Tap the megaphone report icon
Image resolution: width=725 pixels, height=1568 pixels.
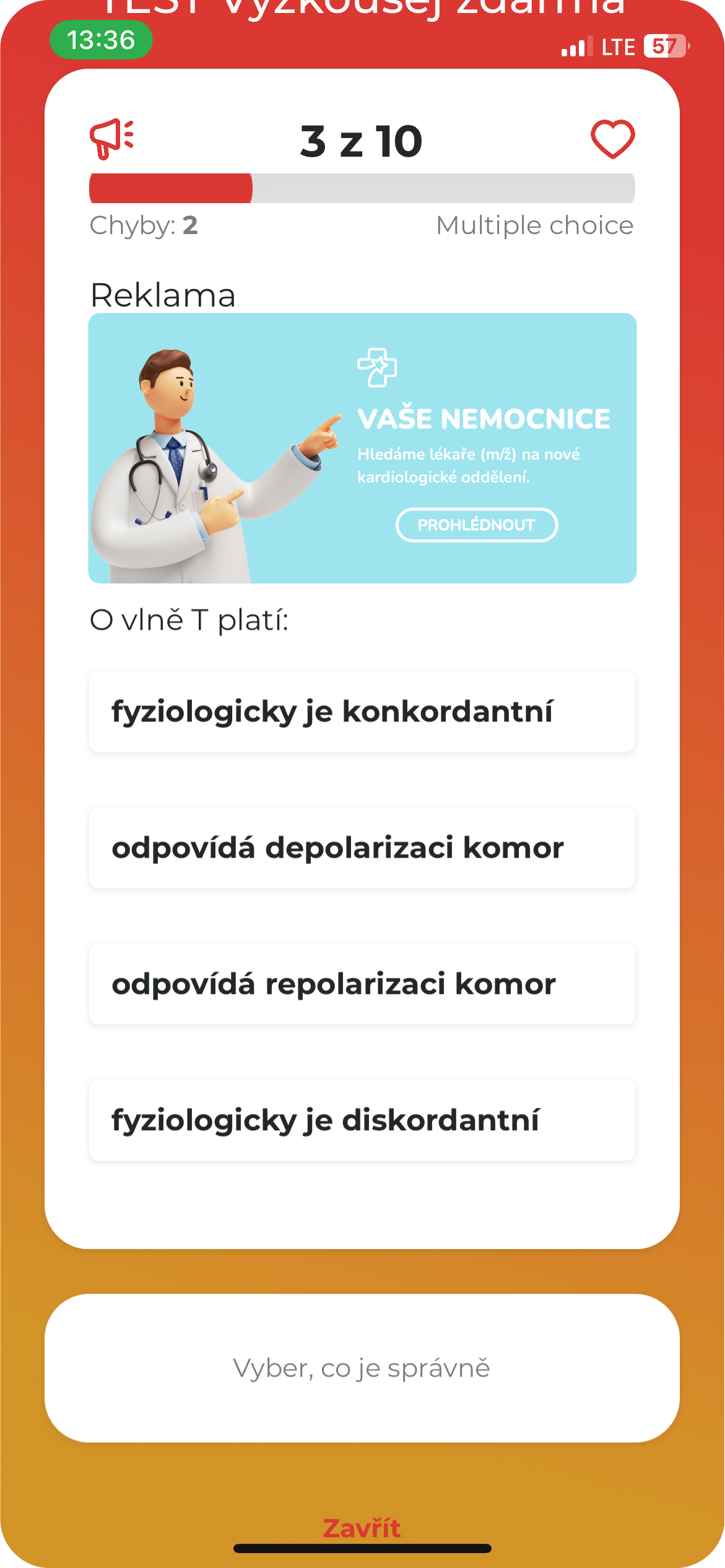click(x=111, y=139)
